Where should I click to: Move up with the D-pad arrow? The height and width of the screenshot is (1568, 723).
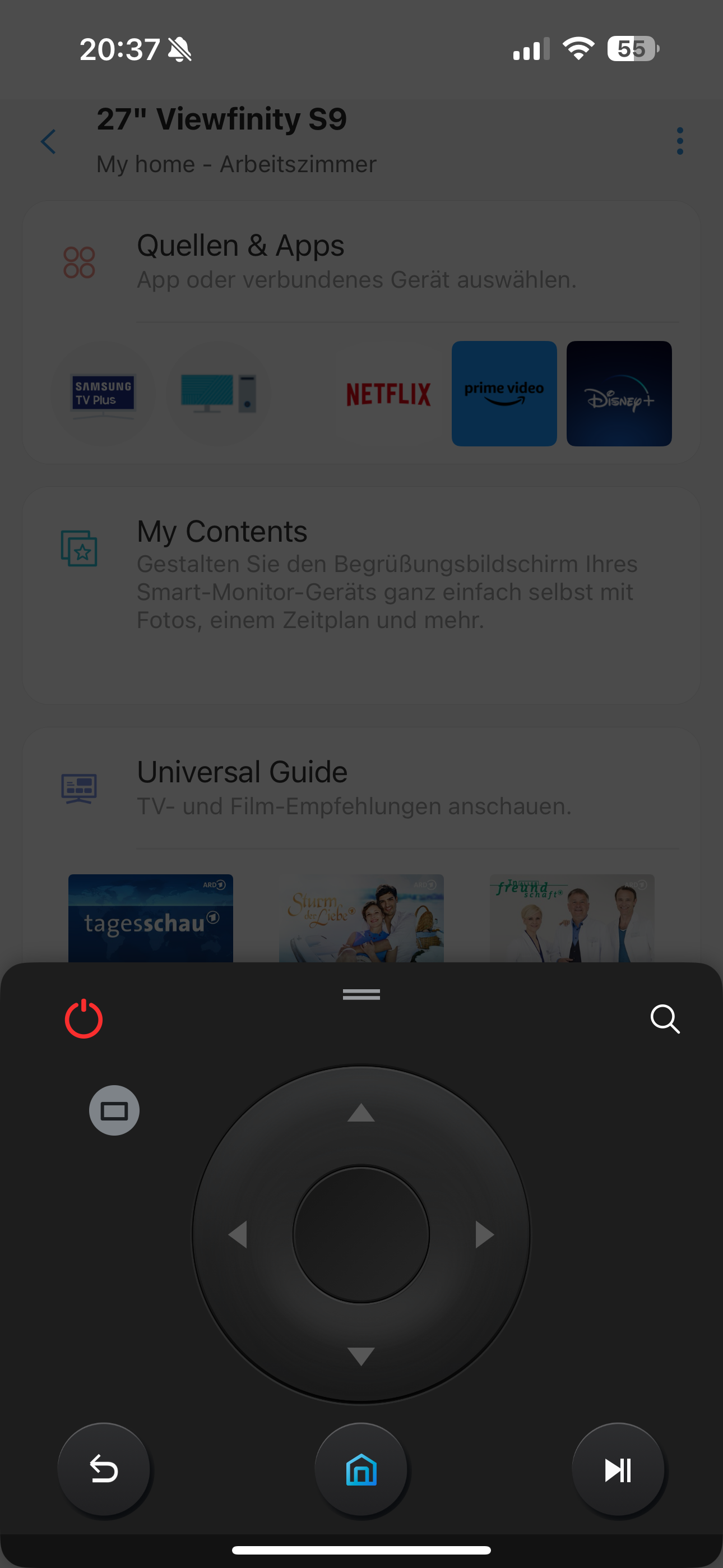[361, 1112]
